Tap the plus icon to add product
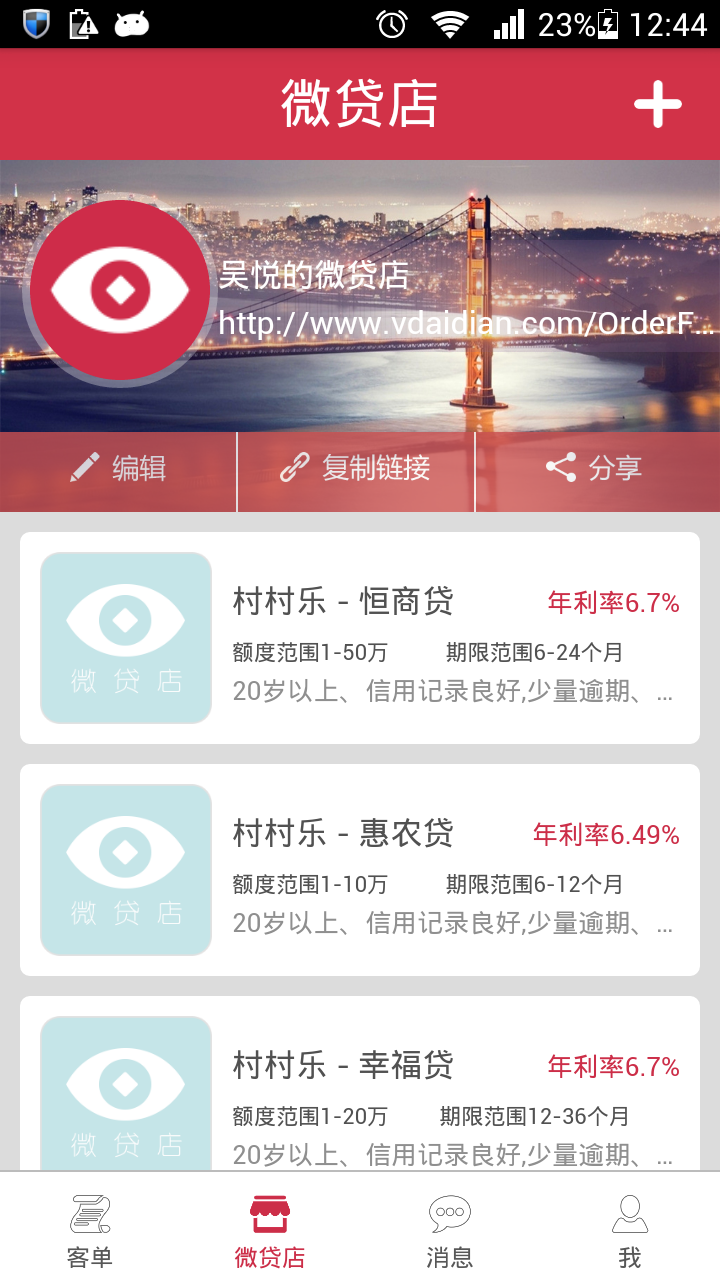Screen dimensions: 720x1280 coord(657,104)
